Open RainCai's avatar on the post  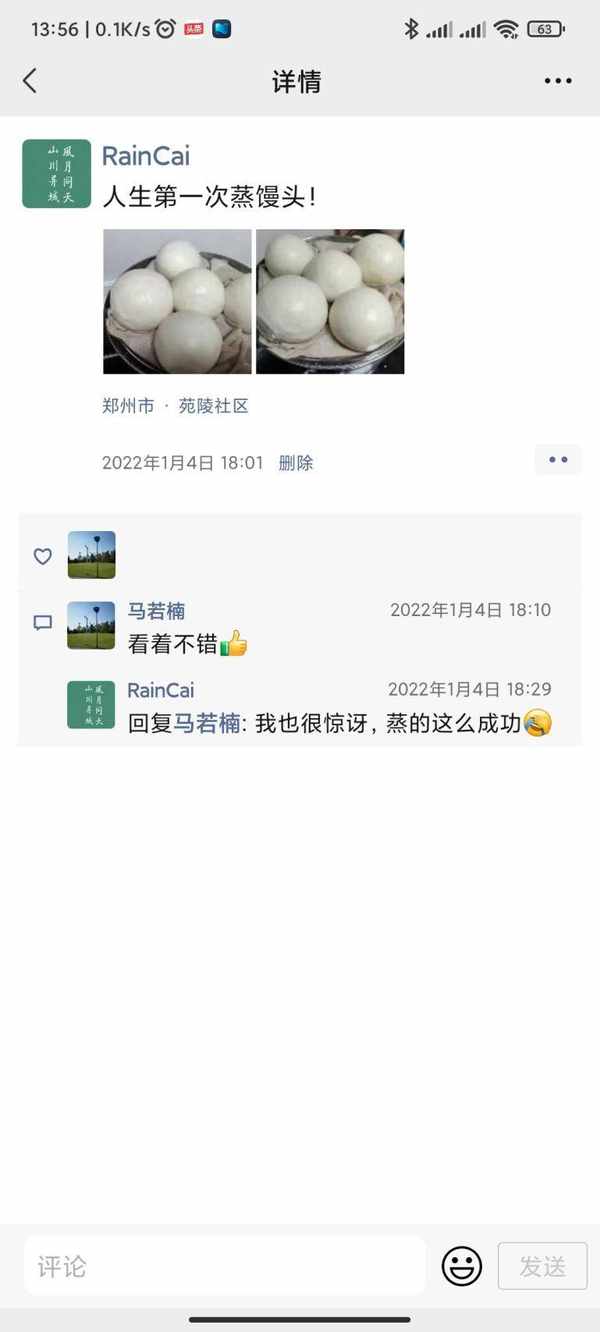tap(57, 174)
